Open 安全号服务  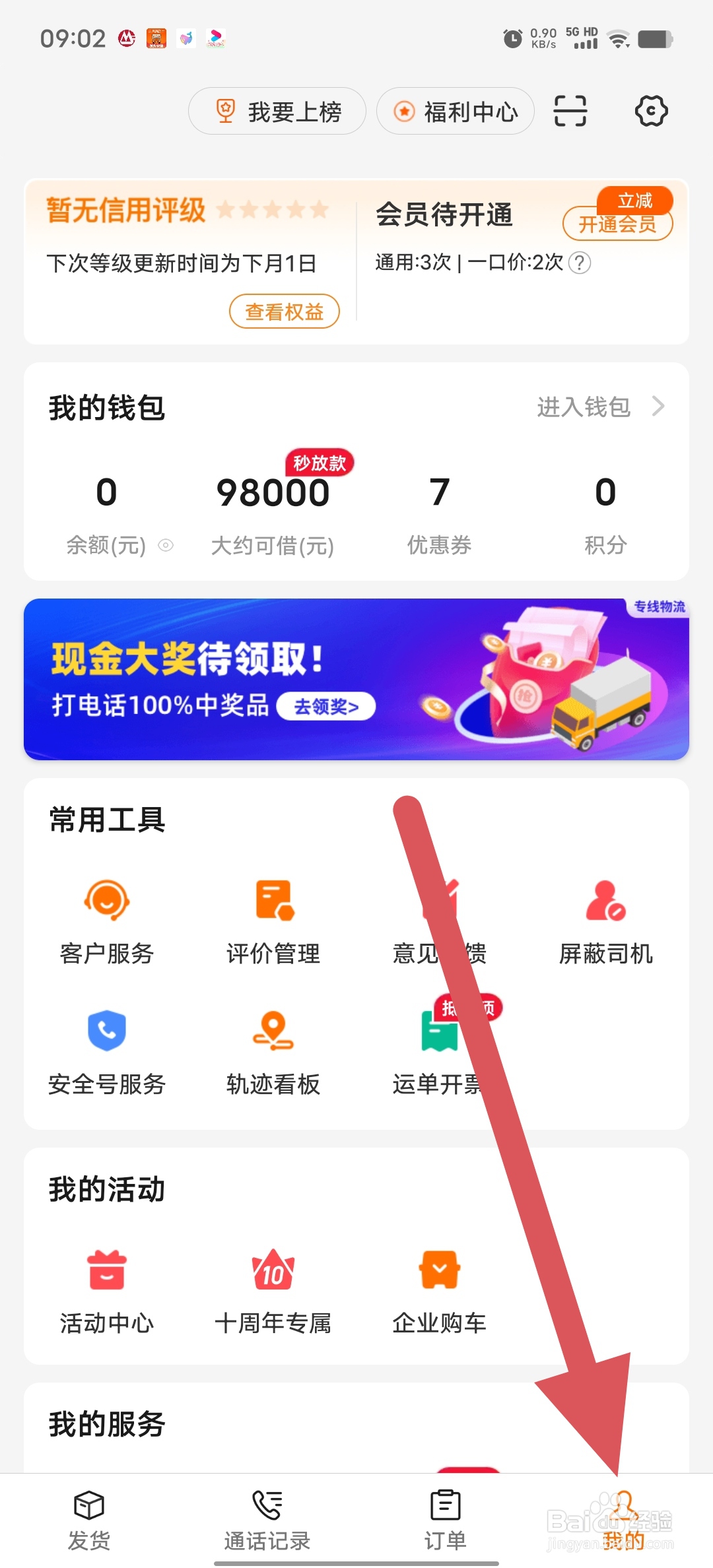pos(107,1049)
